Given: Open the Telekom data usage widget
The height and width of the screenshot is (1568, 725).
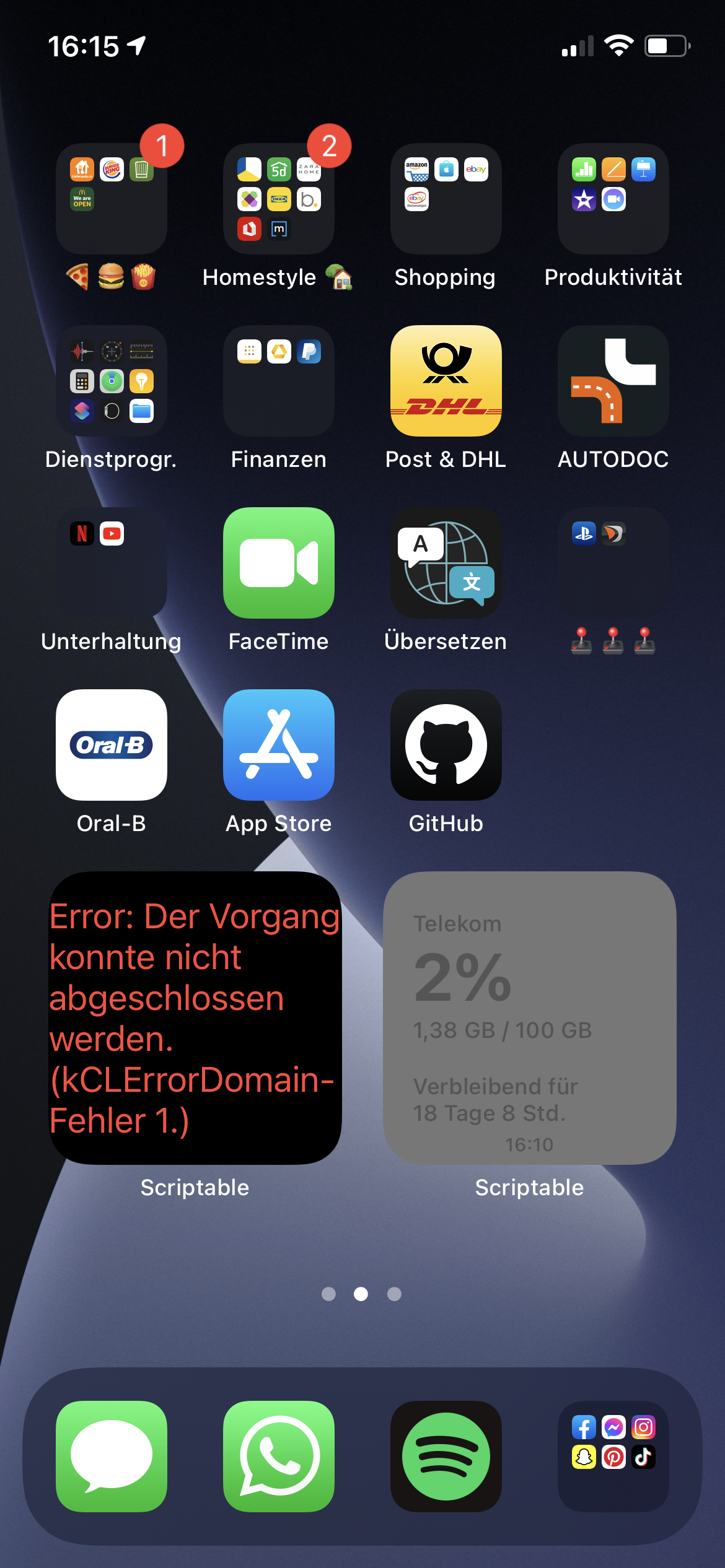Looking at the screenshot, I should pyautogui.click(x=530, y=1018).
